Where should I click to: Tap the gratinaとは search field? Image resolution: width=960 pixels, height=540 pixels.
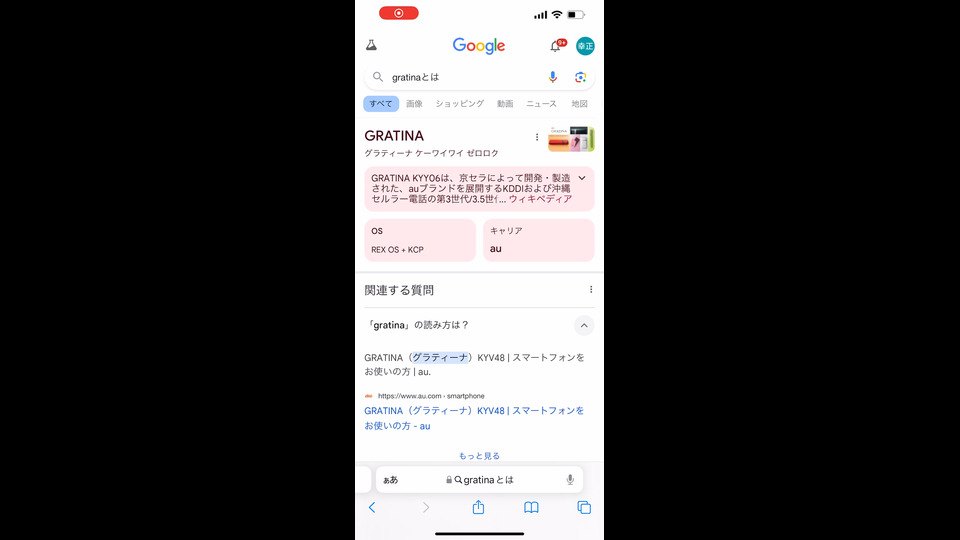[x=460, y=77]
